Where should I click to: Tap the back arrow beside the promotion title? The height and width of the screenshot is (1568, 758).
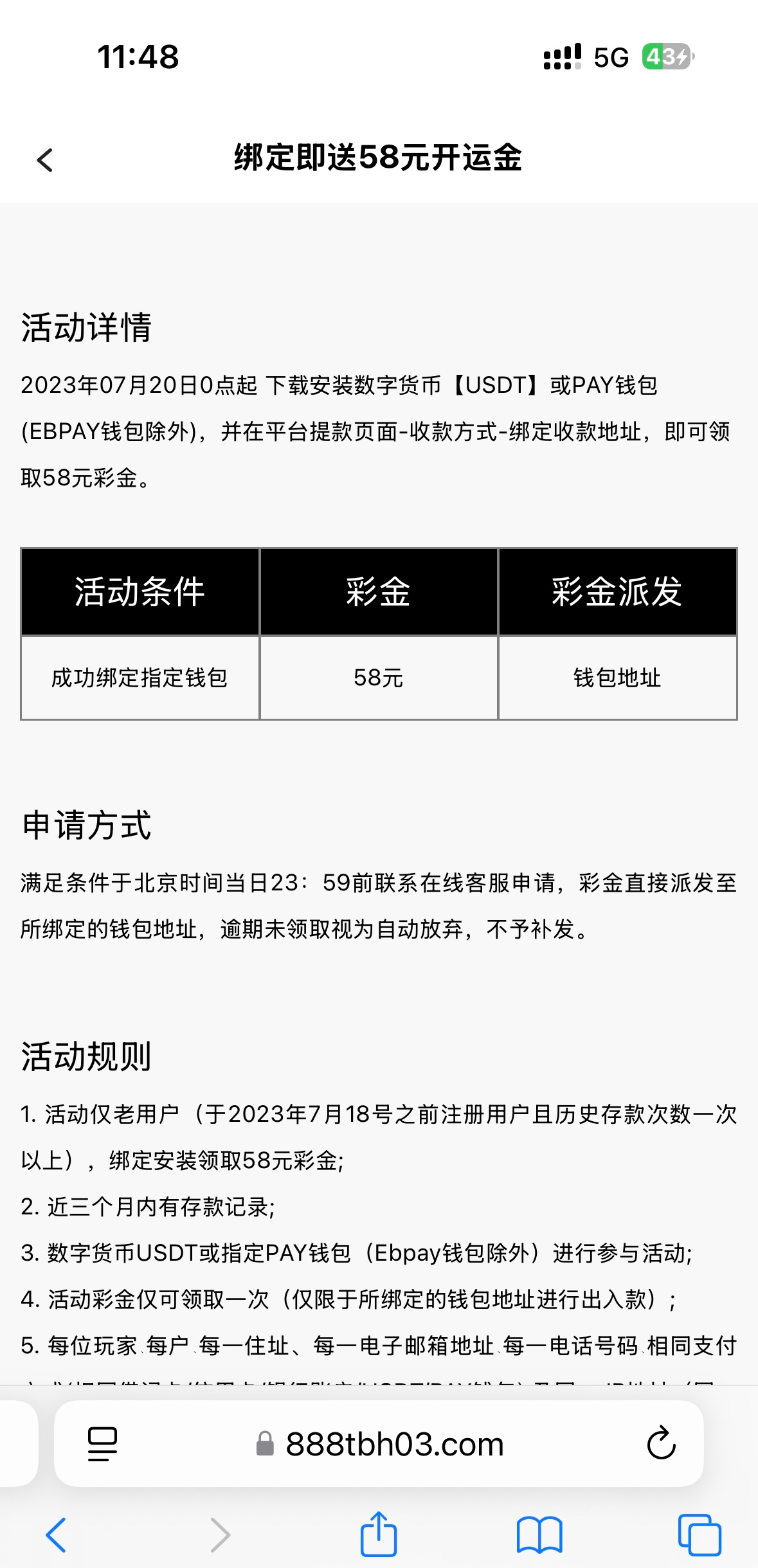[45, 160]
